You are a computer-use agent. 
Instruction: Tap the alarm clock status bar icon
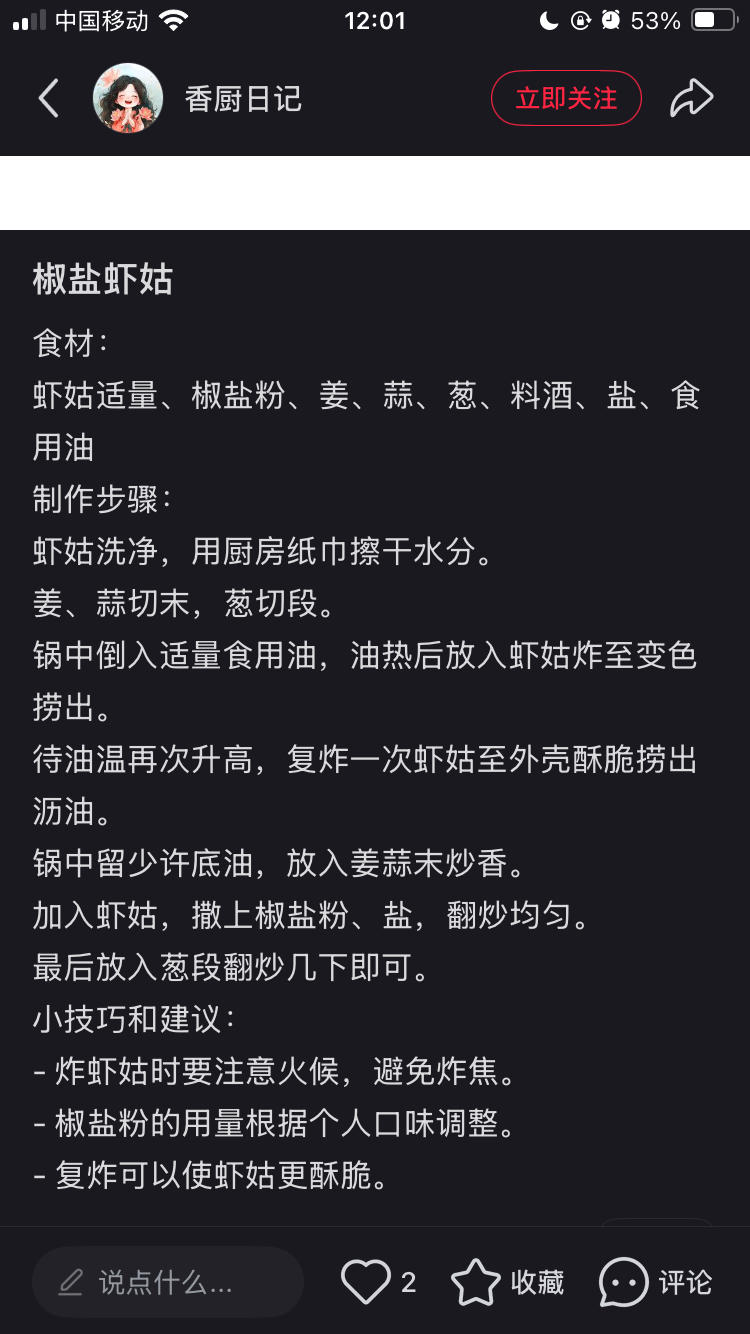609,20
